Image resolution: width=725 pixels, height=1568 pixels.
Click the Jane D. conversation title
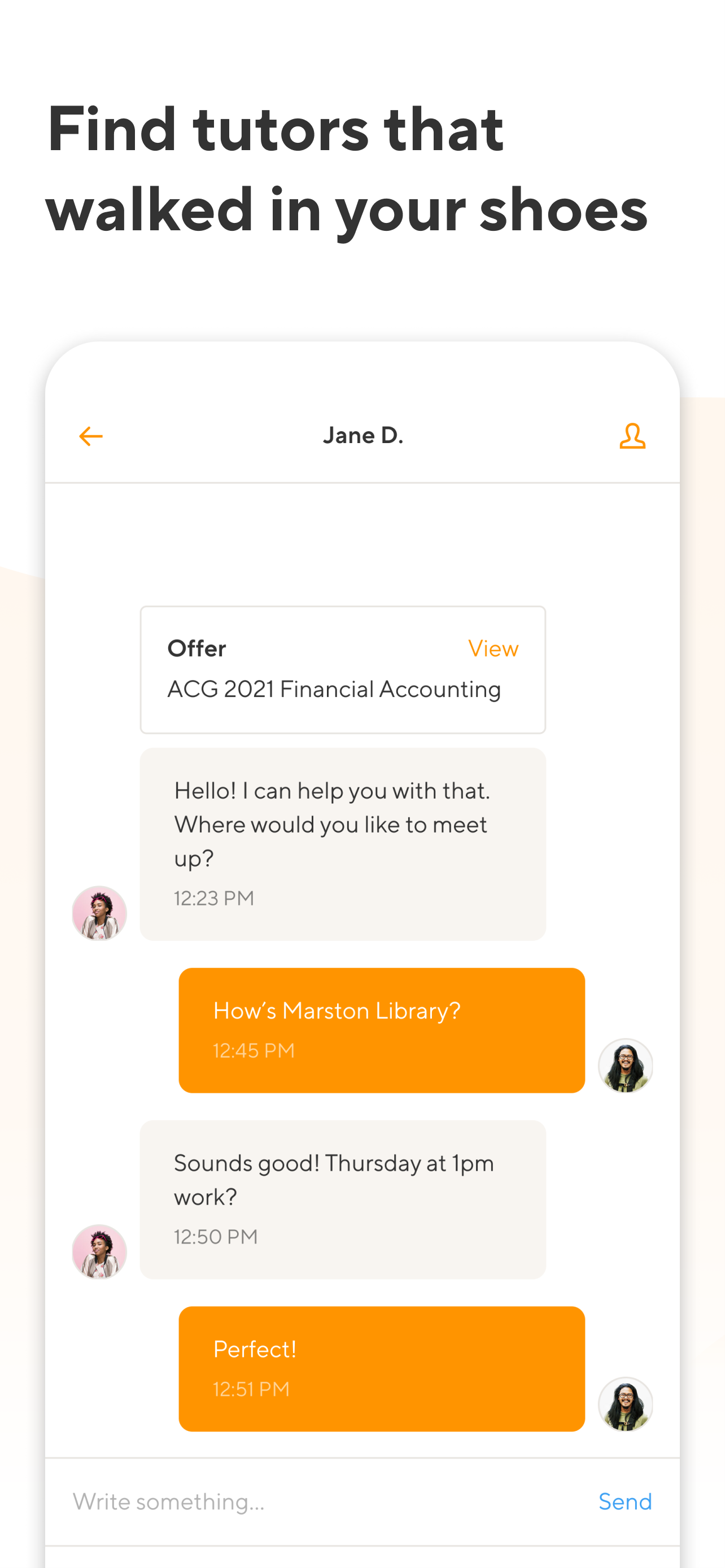(363, 435)
